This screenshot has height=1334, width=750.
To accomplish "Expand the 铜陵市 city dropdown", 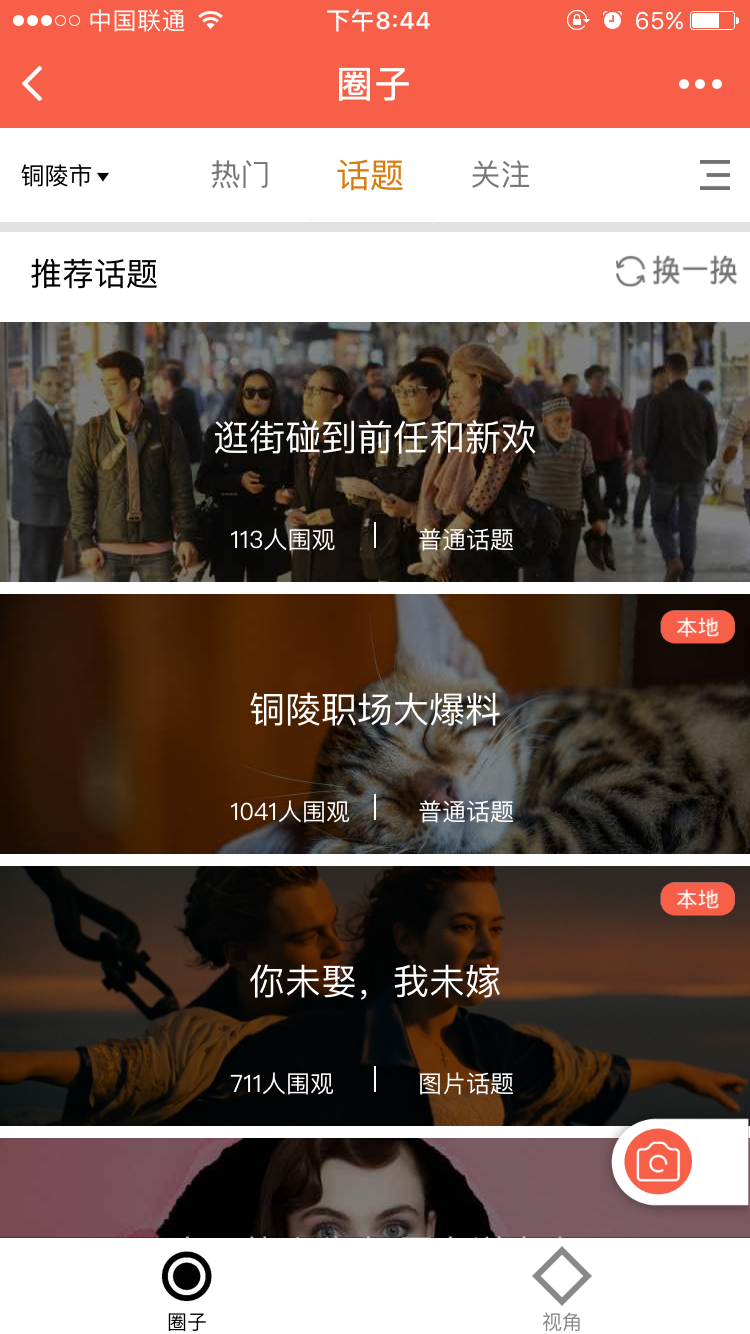I will (x=65, y=176).
